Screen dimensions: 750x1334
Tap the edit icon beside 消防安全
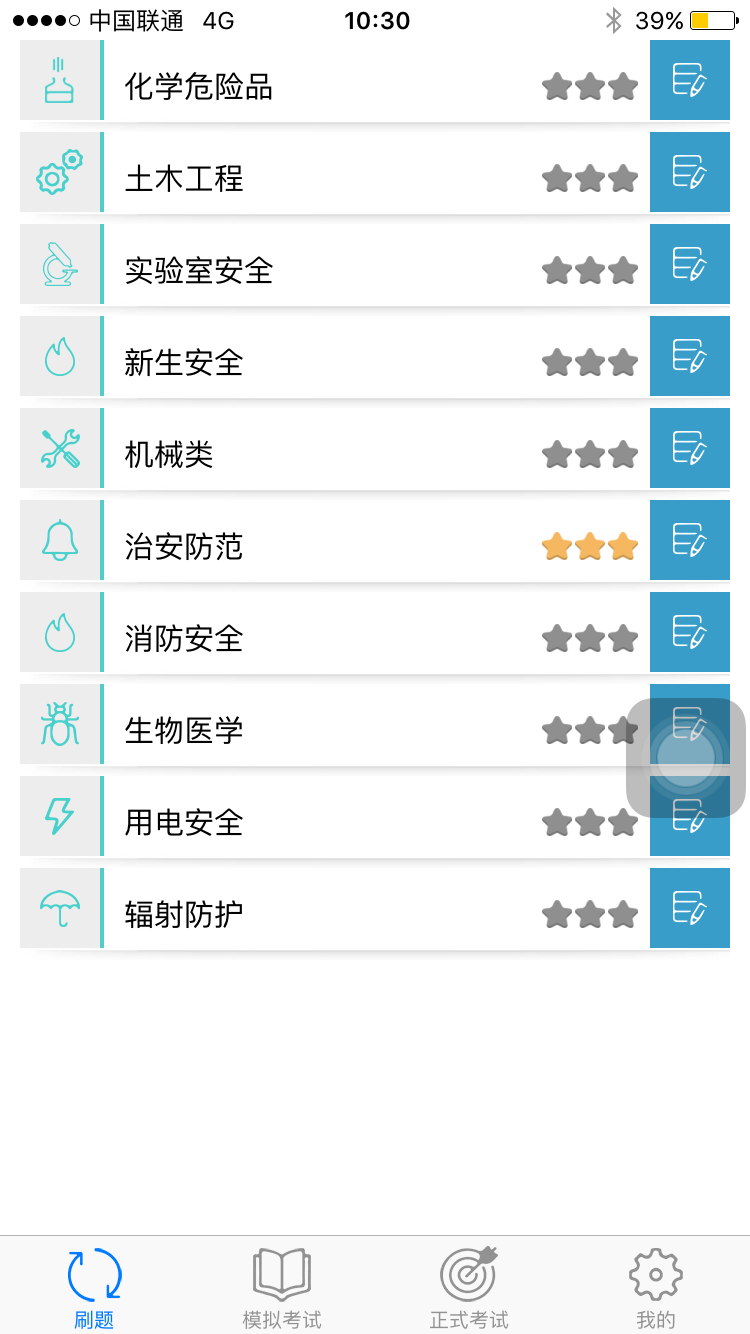[690, 632]
